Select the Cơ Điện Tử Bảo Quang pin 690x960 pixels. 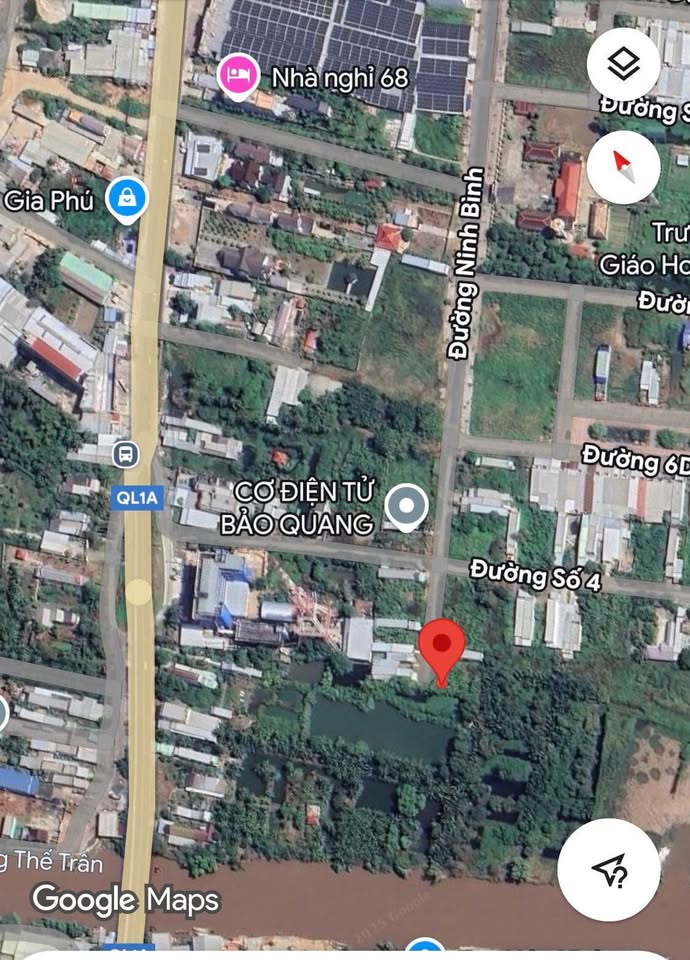coord(406,508)
